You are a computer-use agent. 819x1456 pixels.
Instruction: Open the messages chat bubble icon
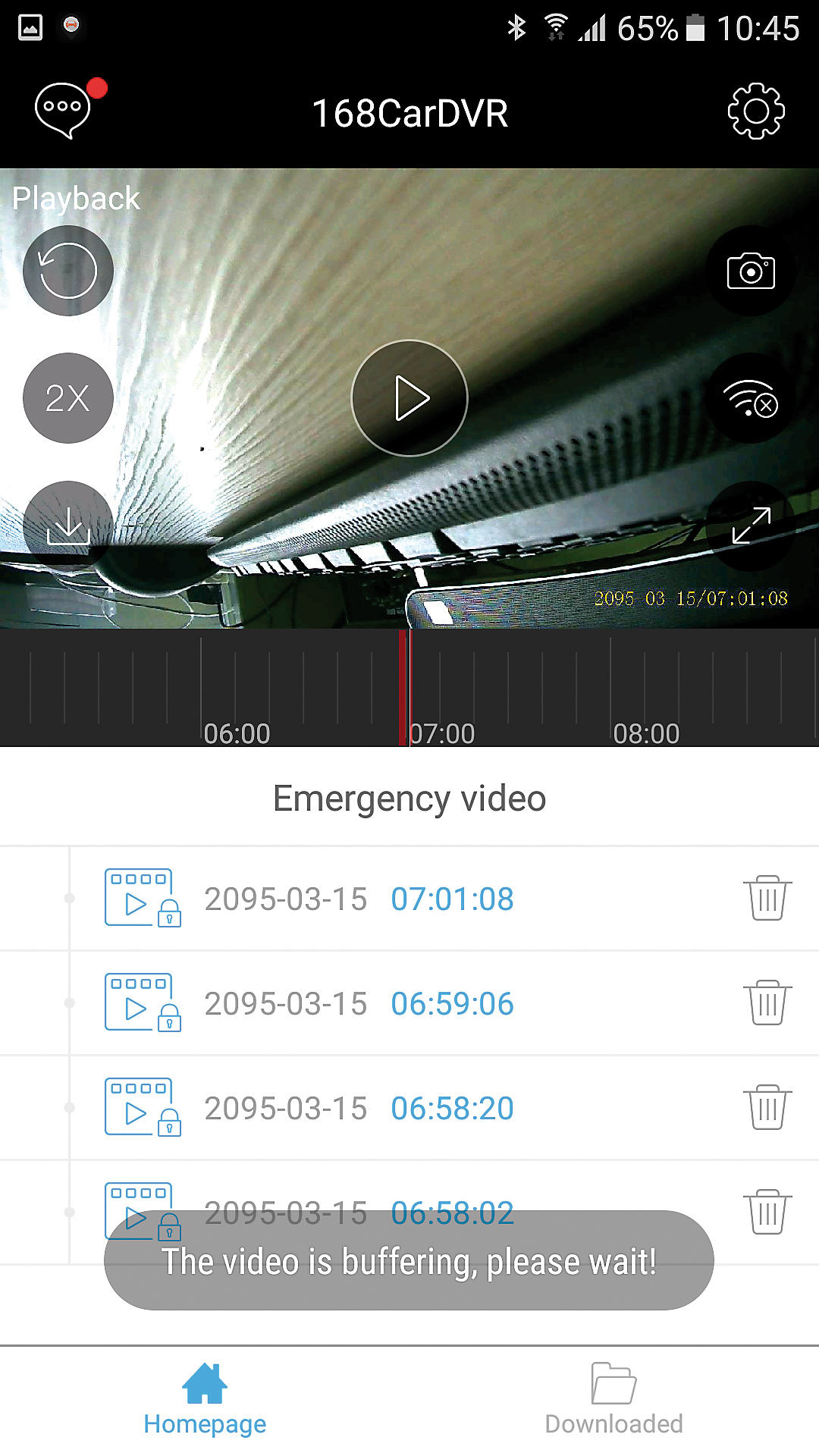coord(64,111)
